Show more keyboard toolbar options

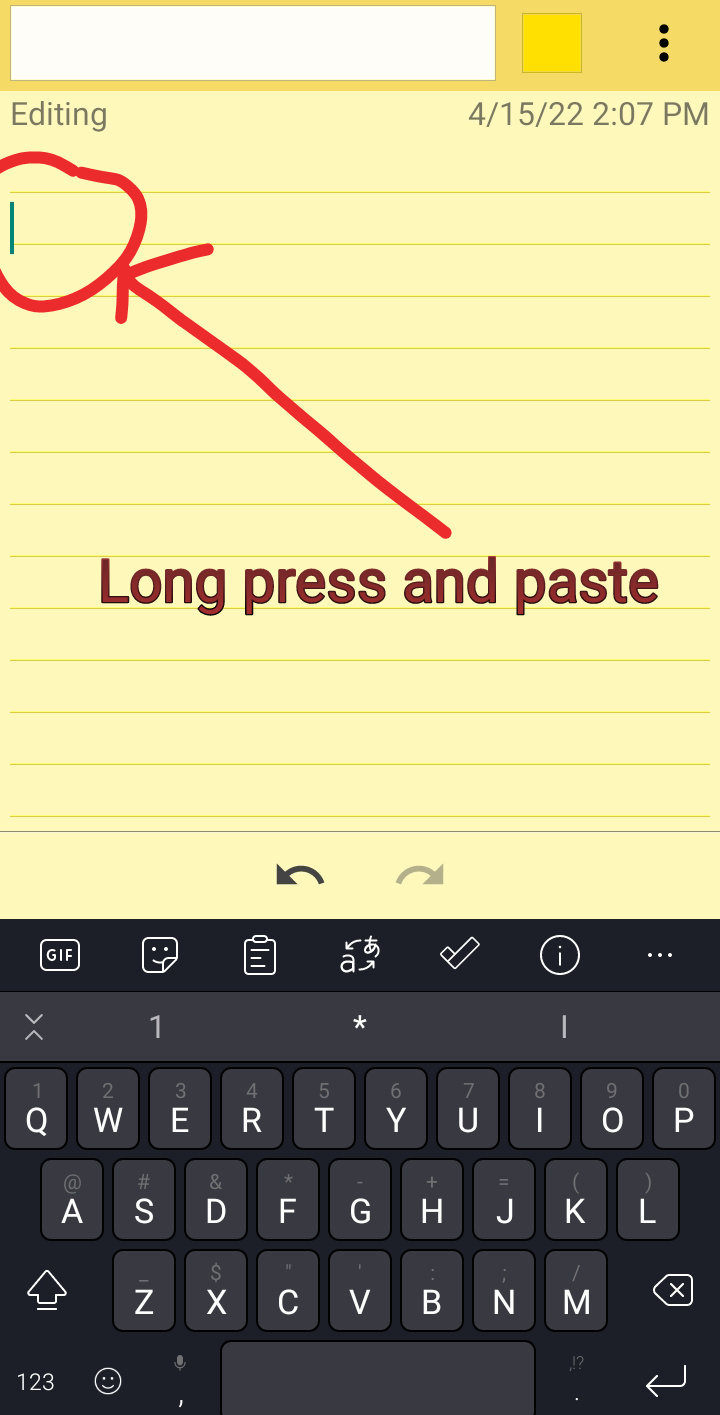pyautogui.click(x=660, y=955)
